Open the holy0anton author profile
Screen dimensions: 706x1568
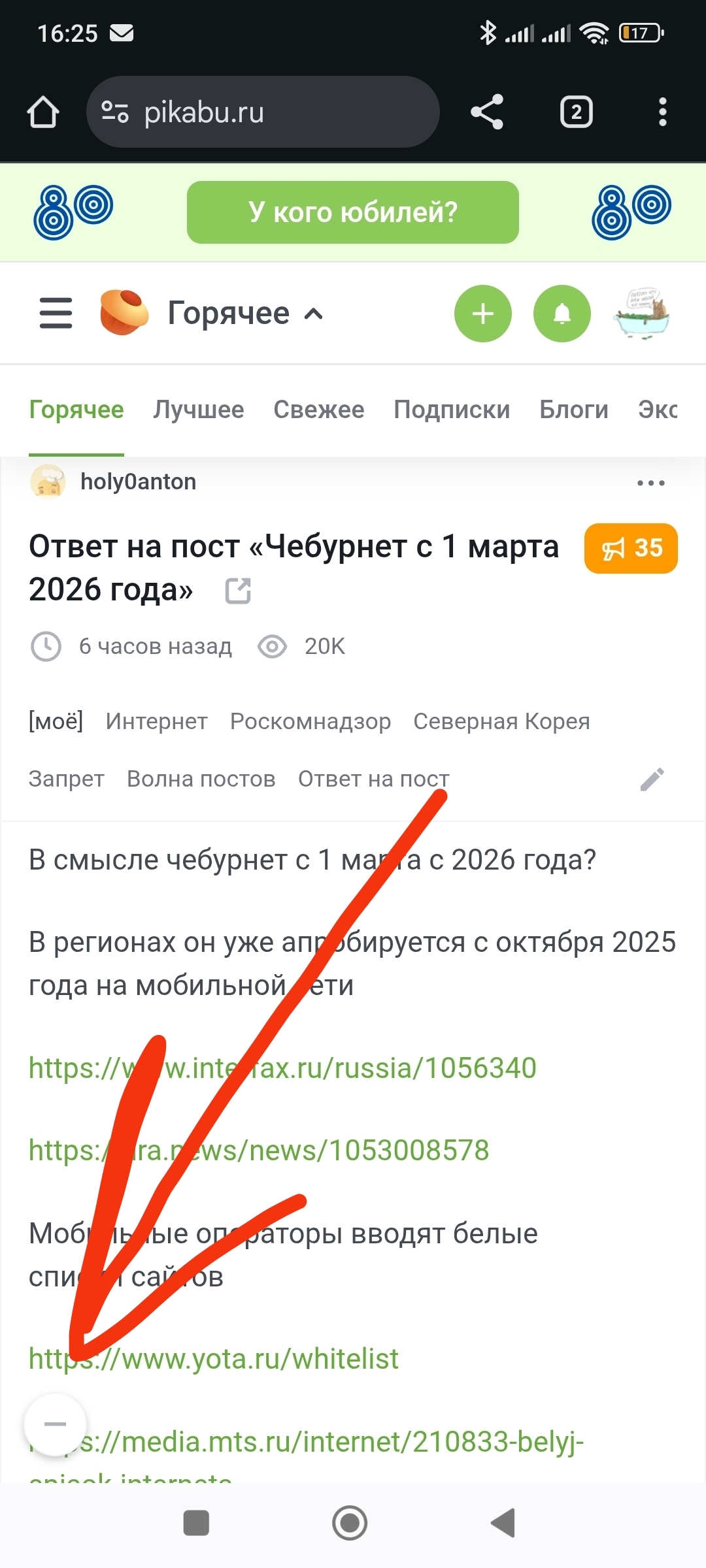tap(138, 482)
